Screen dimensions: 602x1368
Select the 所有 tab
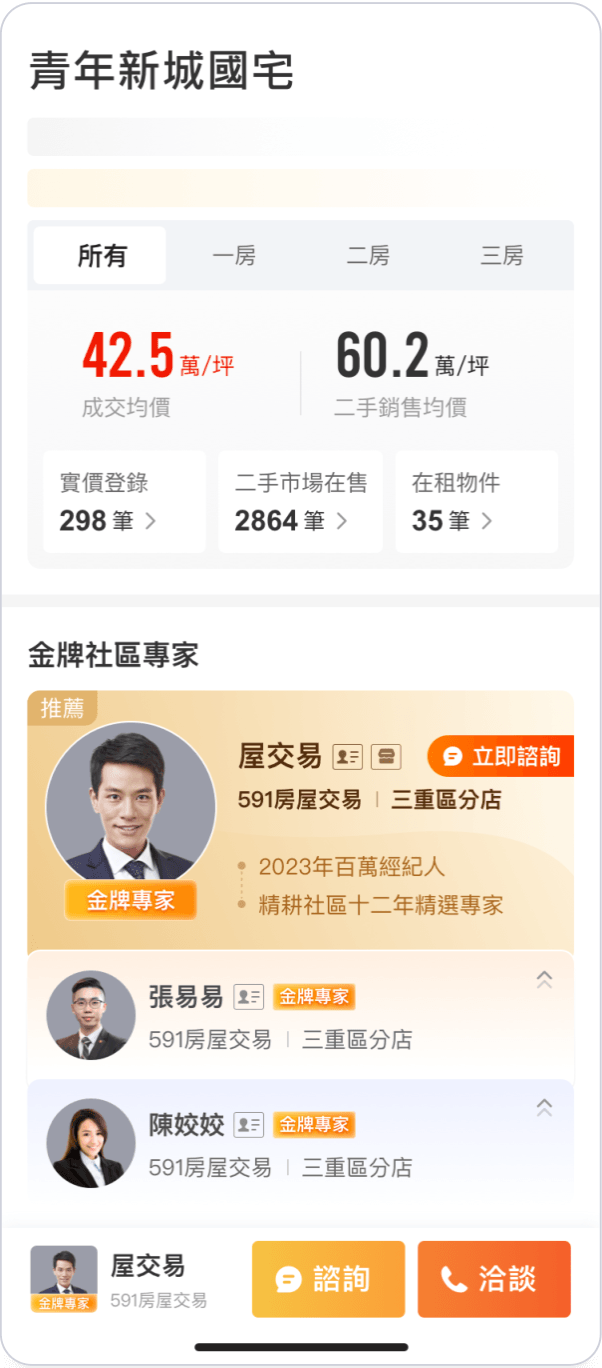(x=100, y=256)
